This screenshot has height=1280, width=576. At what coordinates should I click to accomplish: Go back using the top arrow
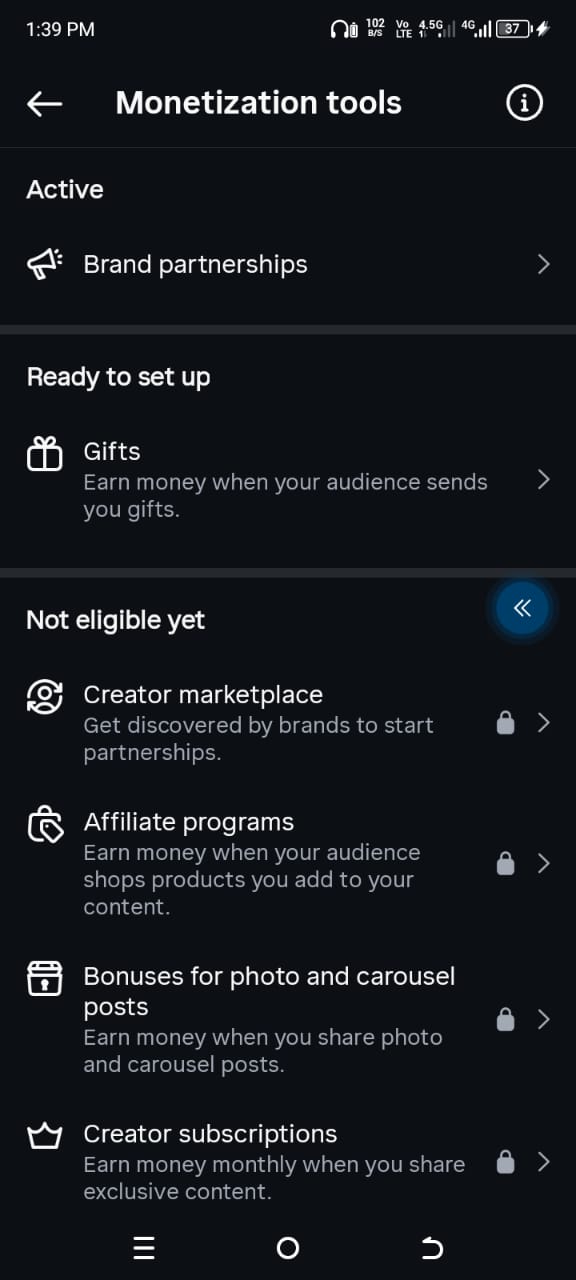pos(44,103)
